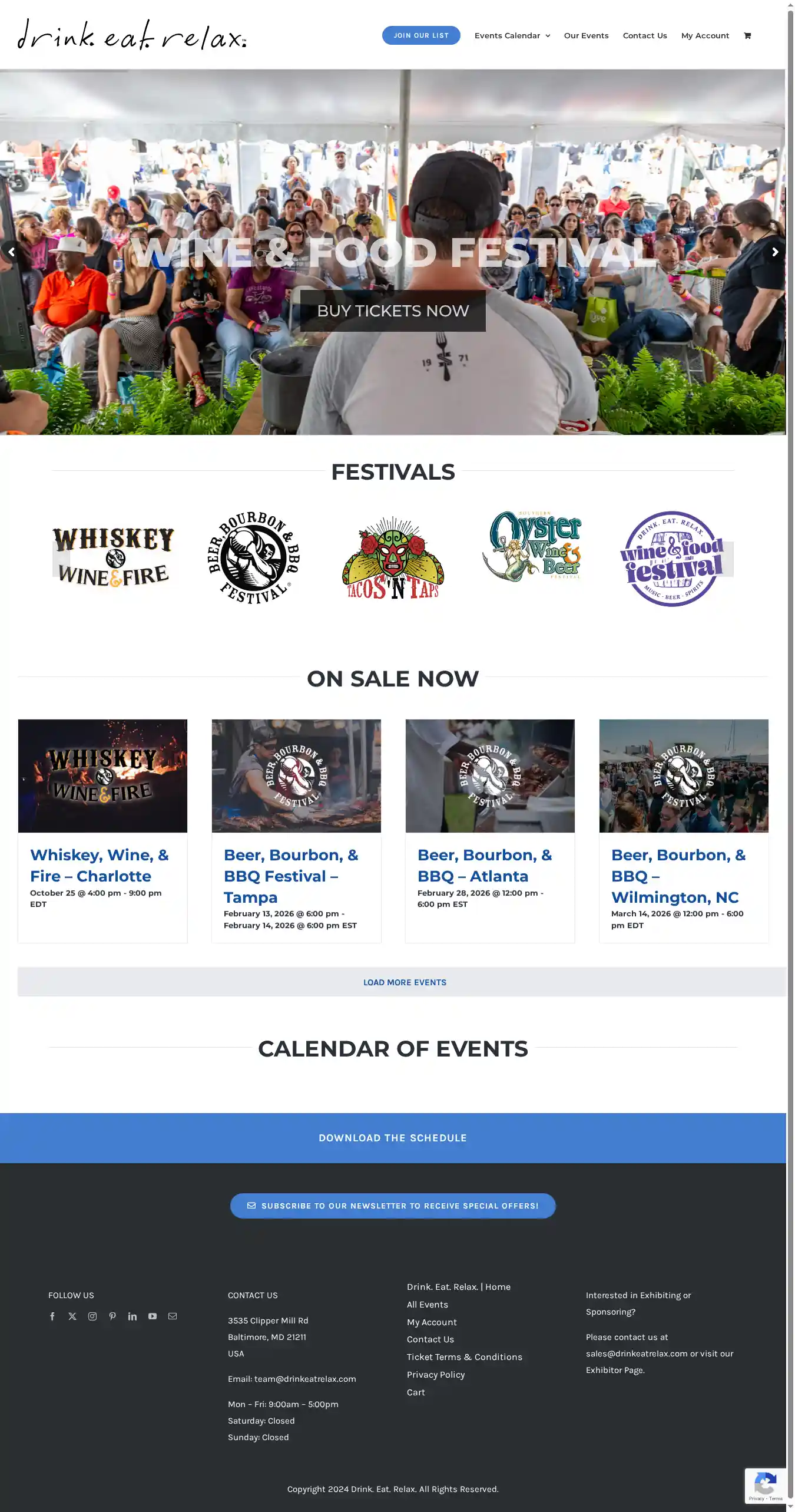
Task: Tap the Join Our List button
Action: tap(420, 35)
